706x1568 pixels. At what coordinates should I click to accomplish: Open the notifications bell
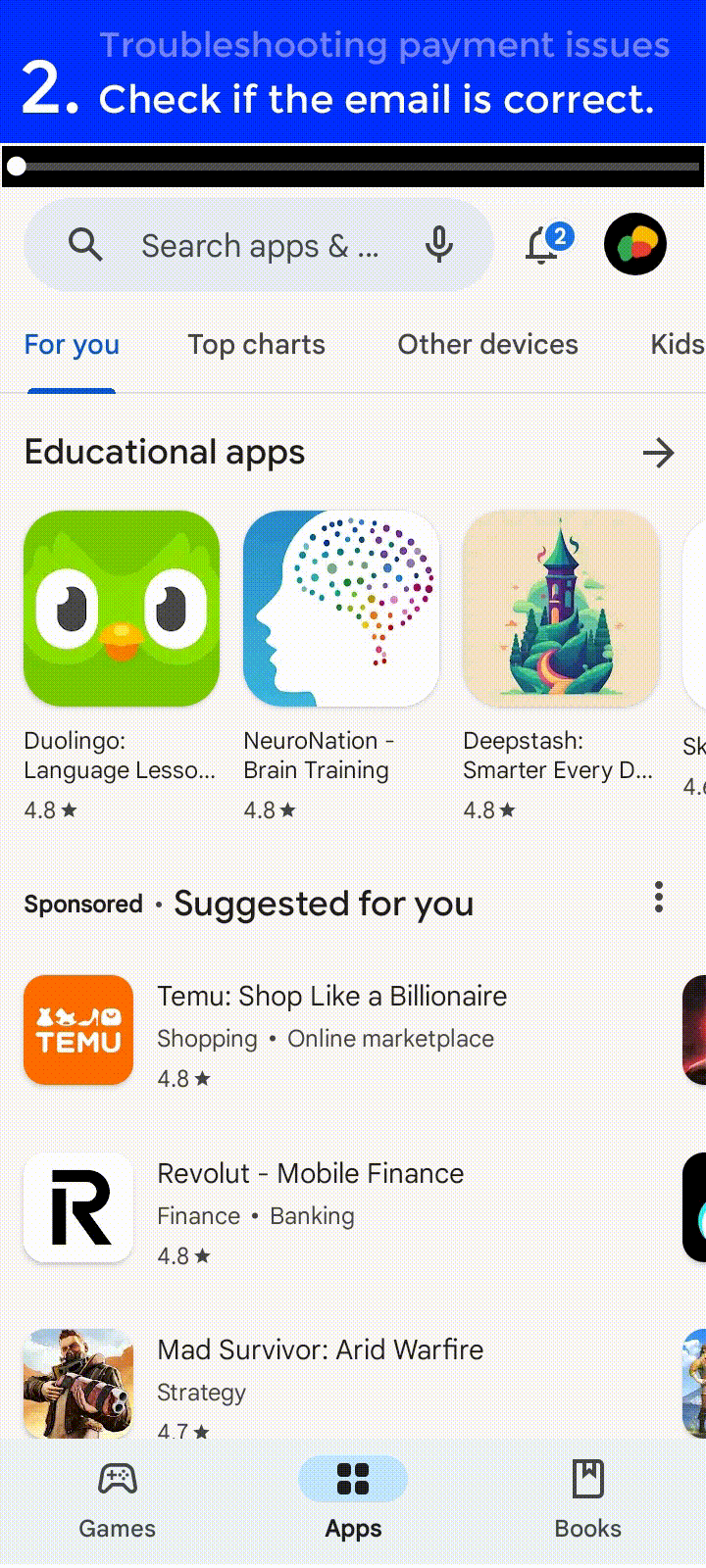pyautogui.click(x=543, y=245)
